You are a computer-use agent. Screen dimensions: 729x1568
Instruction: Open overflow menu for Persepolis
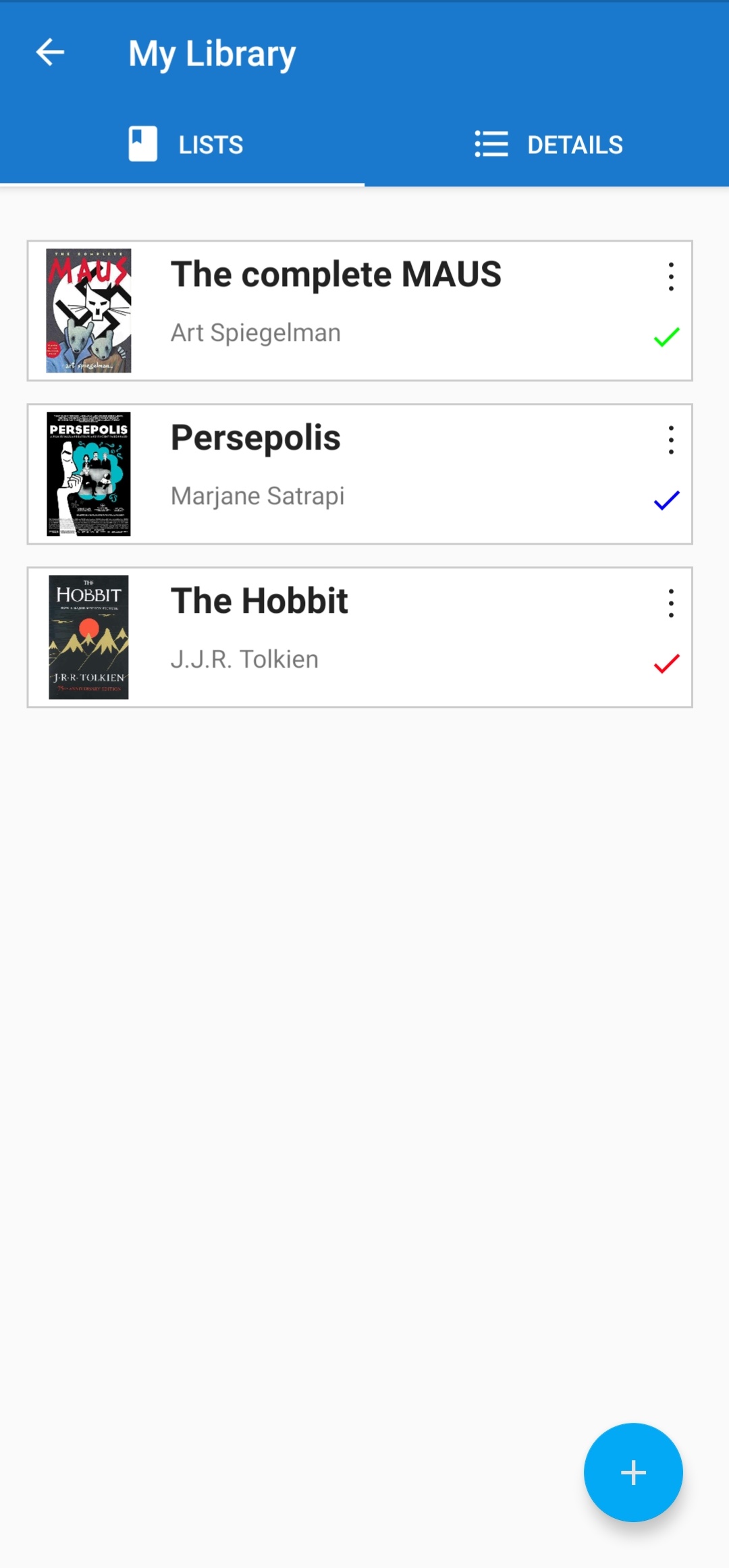(671, 440)
